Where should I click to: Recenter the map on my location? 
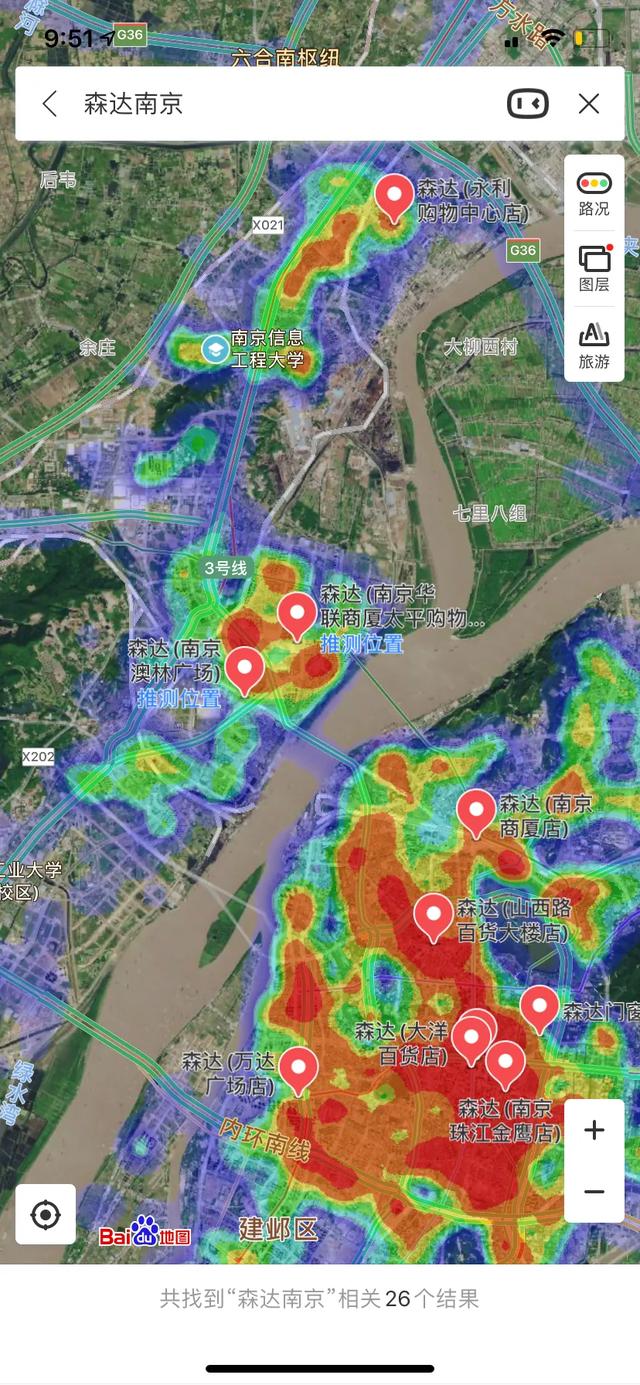click(x=45, y=1214)
